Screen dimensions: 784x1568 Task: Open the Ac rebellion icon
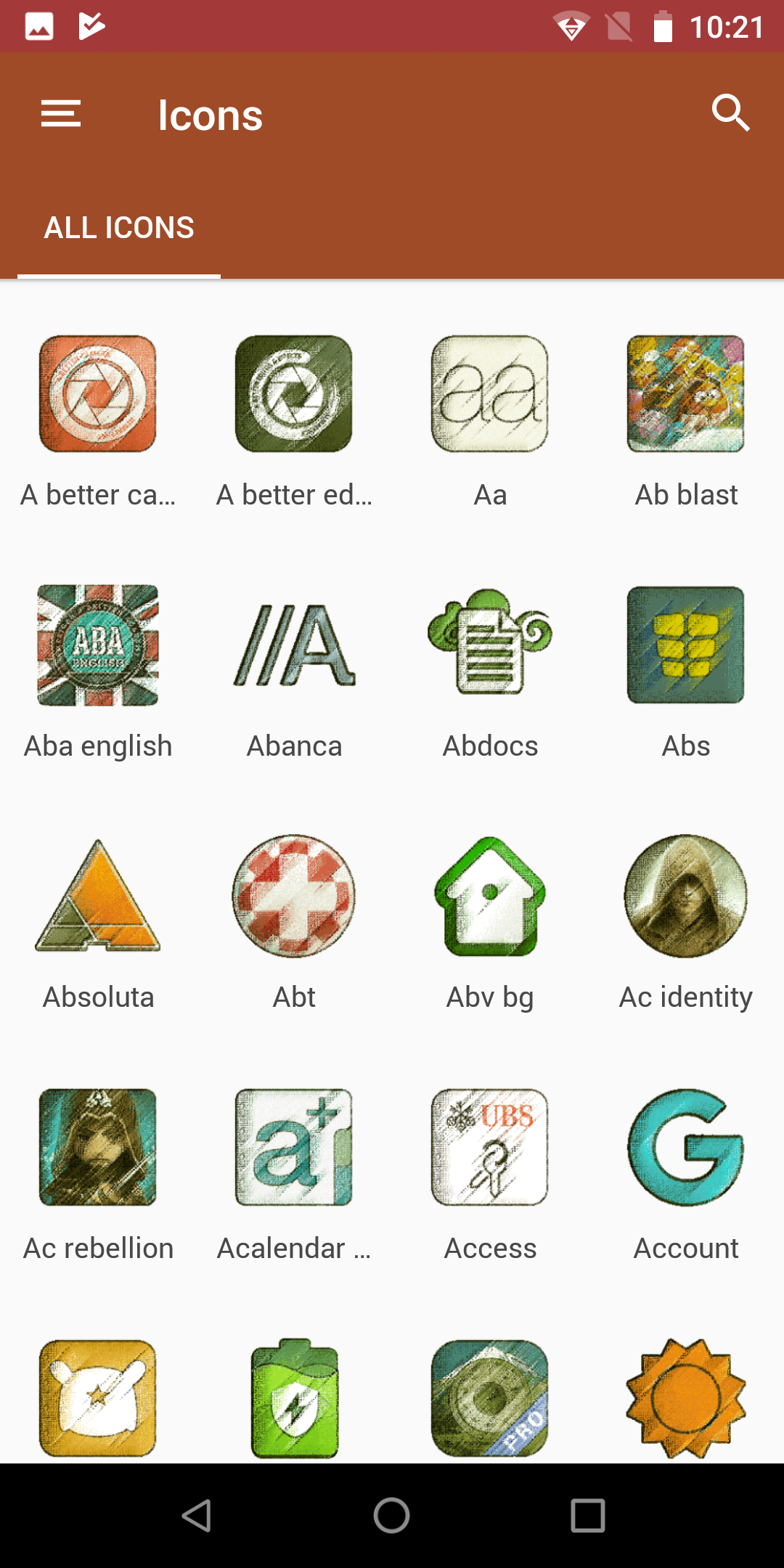click(98, 1147)
